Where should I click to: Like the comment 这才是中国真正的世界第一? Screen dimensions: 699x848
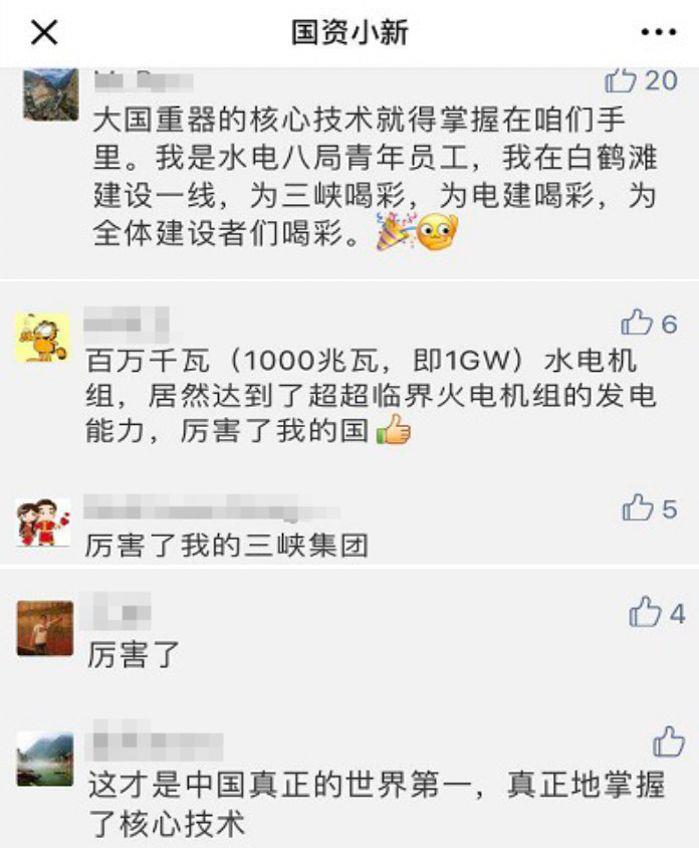pyautogui.click(x=668, y=742)
